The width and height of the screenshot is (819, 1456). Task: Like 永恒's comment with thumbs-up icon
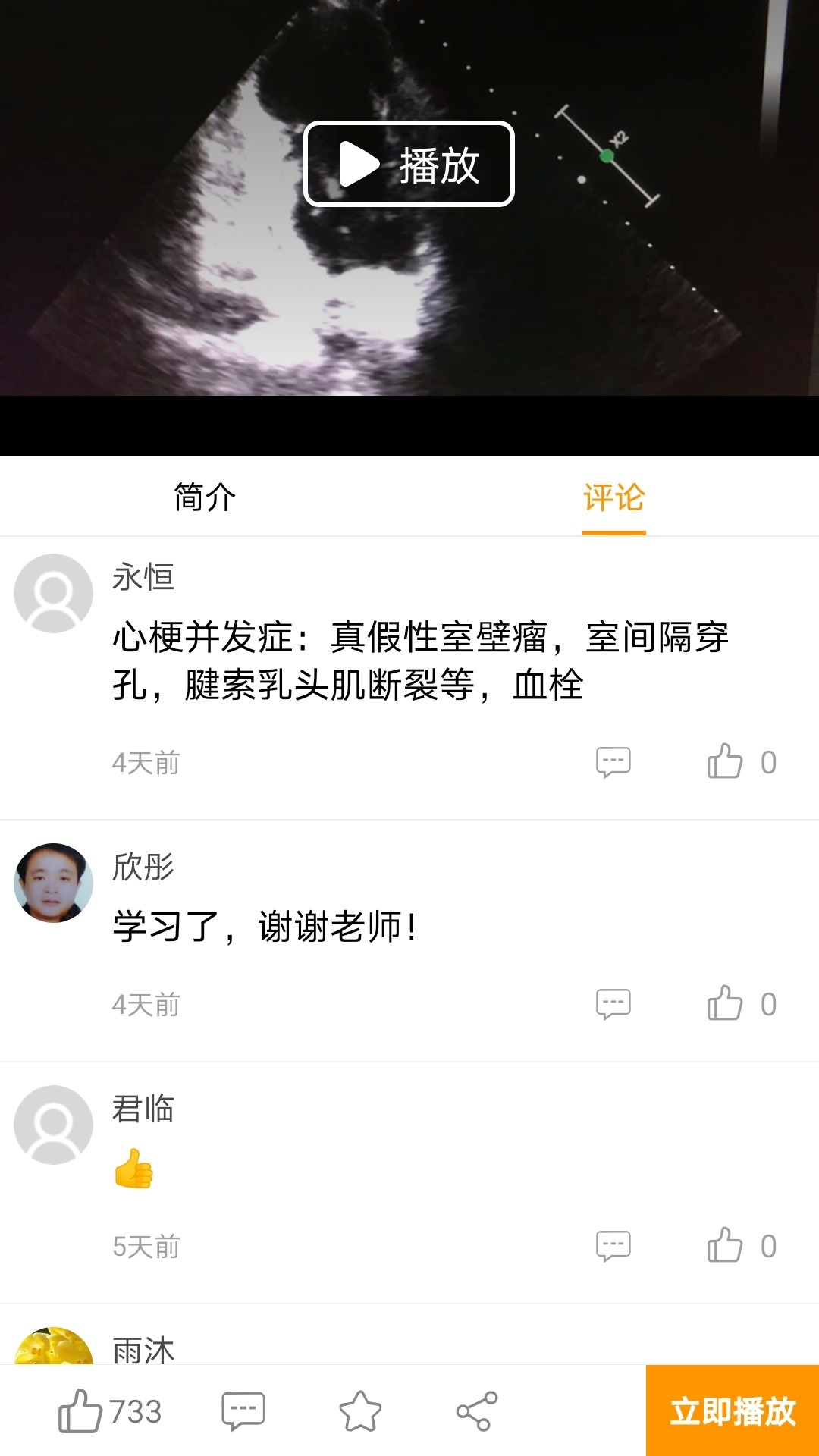pos(726,762)
